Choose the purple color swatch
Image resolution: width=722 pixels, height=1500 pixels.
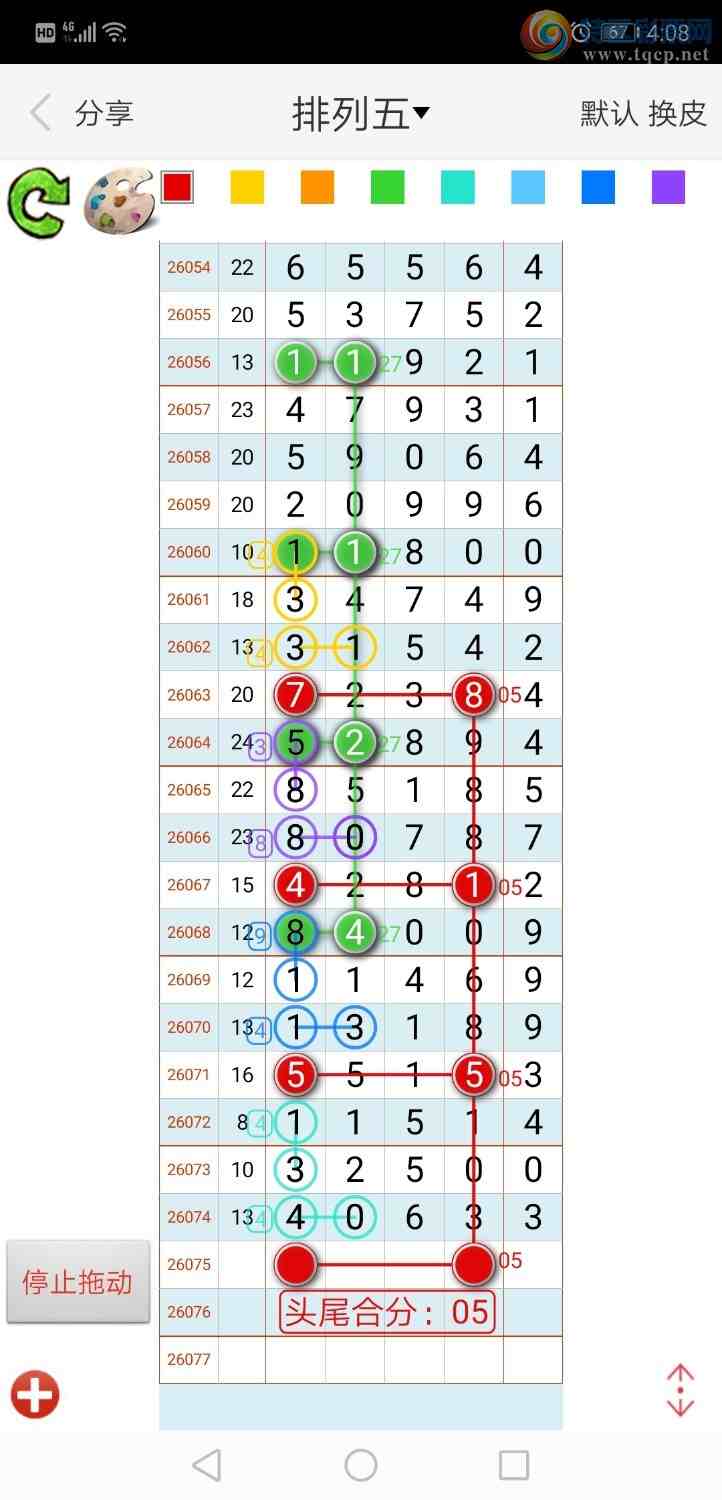(668, 187)
